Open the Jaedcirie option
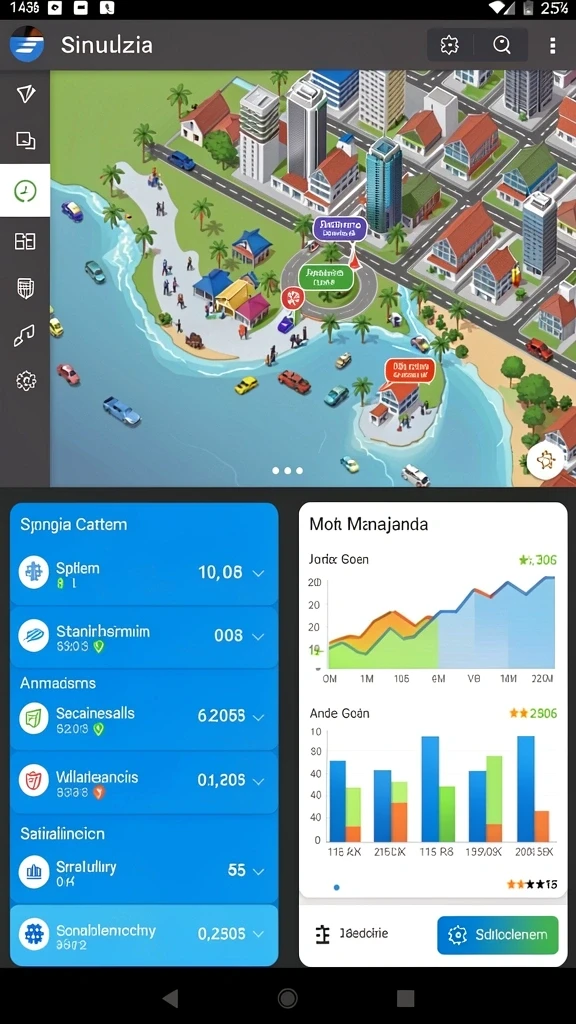 (351, 935)
